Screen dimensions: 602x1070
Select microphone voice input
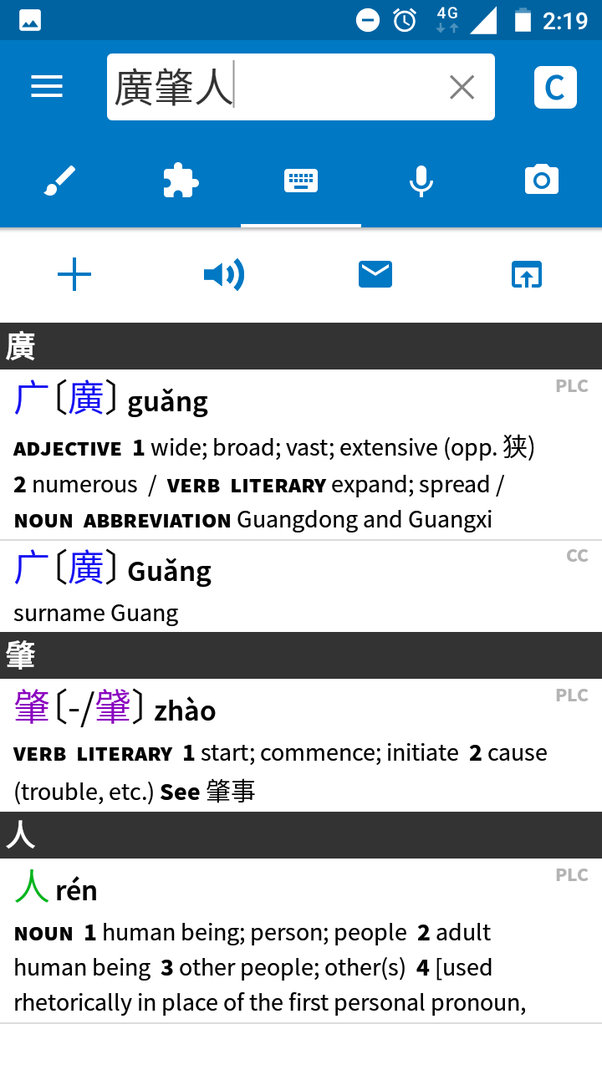tap(421, 181)
